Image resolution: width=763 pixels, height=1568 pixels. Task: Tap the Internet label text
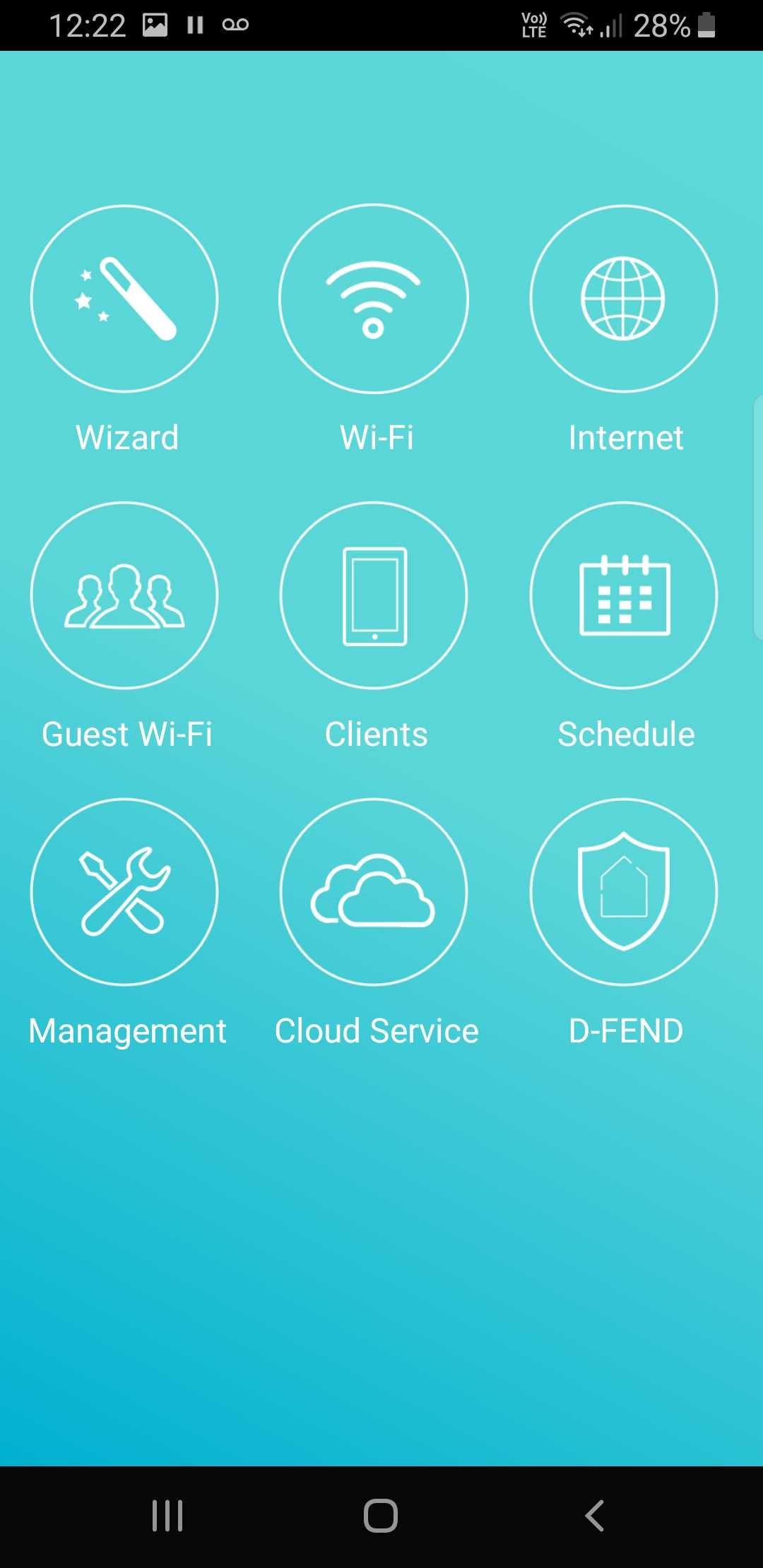click(x=625, y=436)
